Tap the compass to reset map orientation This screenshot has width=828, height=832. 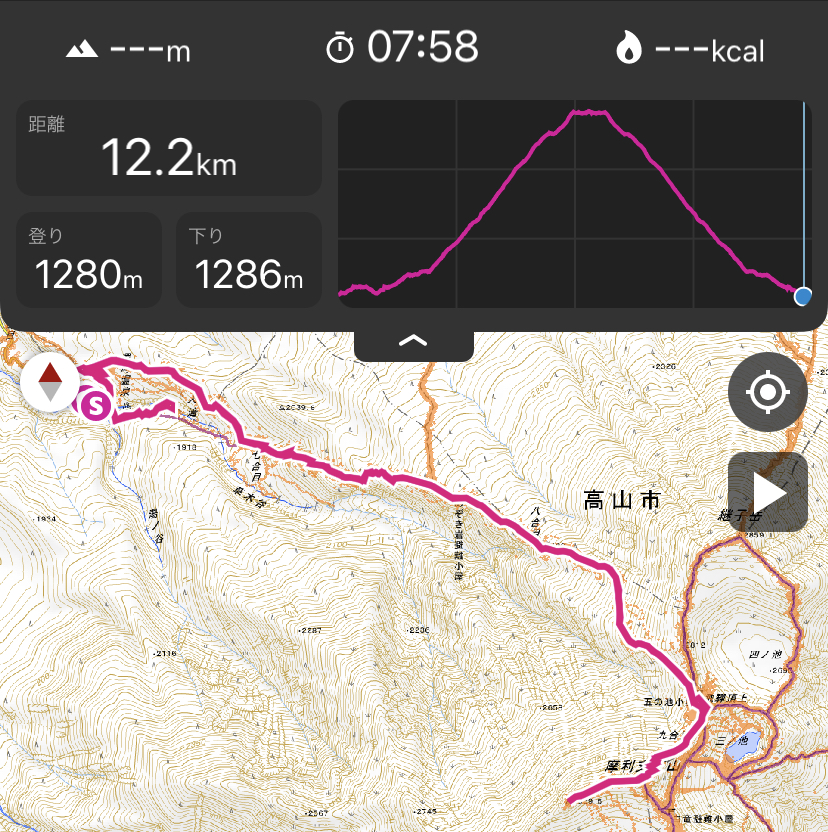[50, 382]
